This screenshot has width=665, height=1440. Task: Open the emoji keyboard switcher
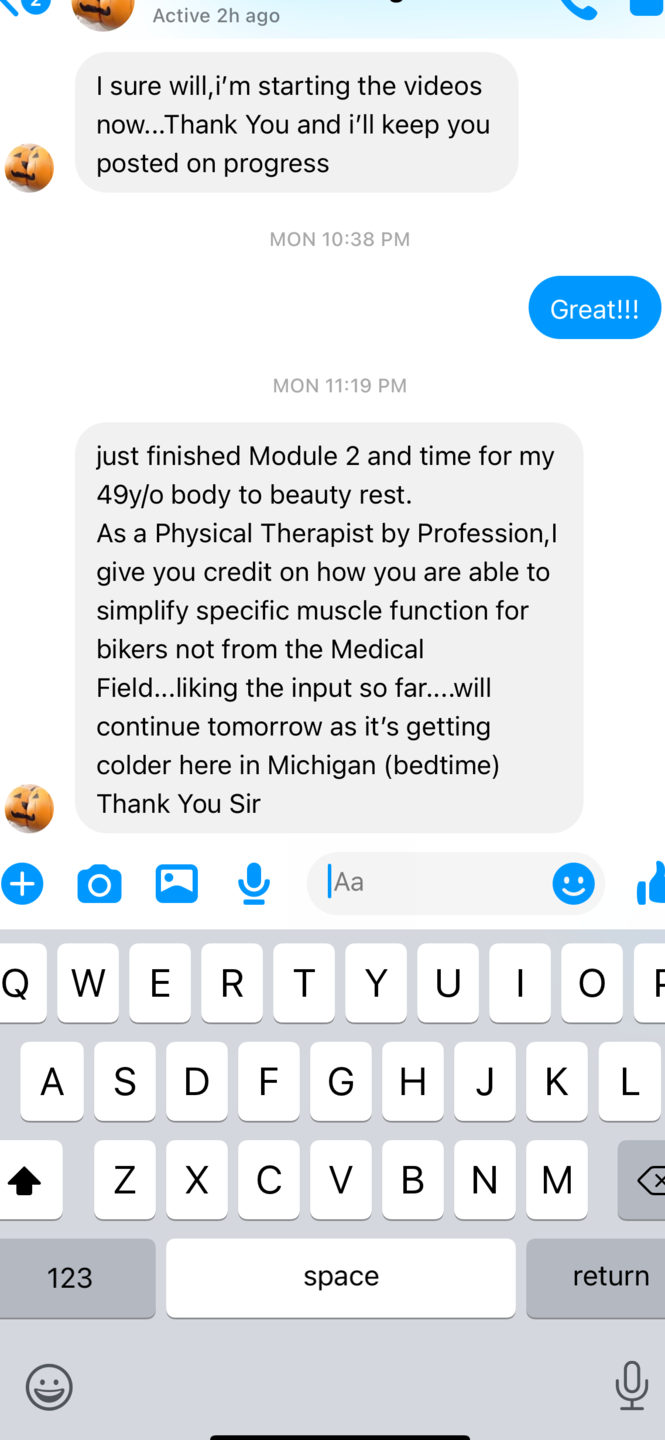[x=49, y=1387]
